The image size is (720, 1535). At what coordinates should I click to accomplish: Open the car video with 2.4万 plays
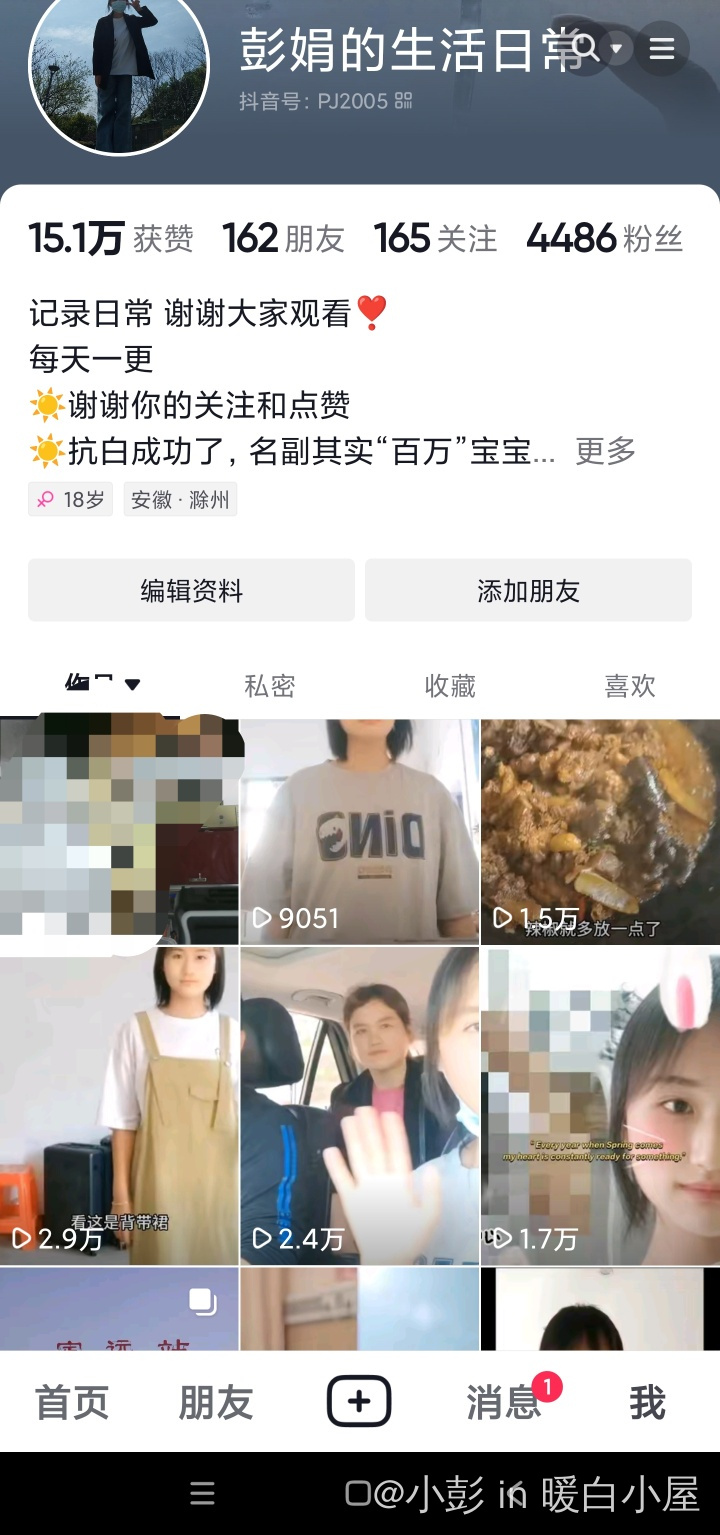click(x=359, y=1105)
